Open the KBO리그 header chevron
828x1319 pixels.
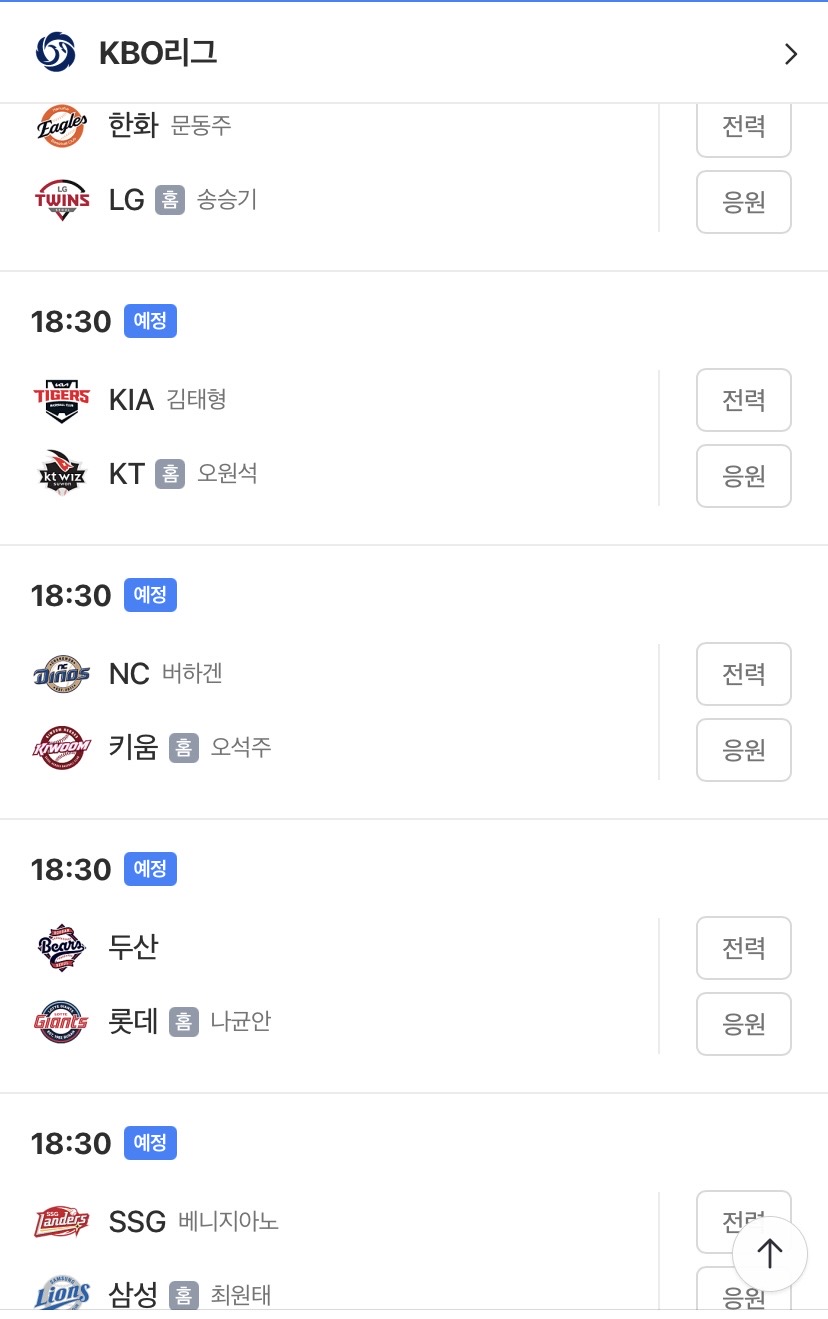click(790, 54)
